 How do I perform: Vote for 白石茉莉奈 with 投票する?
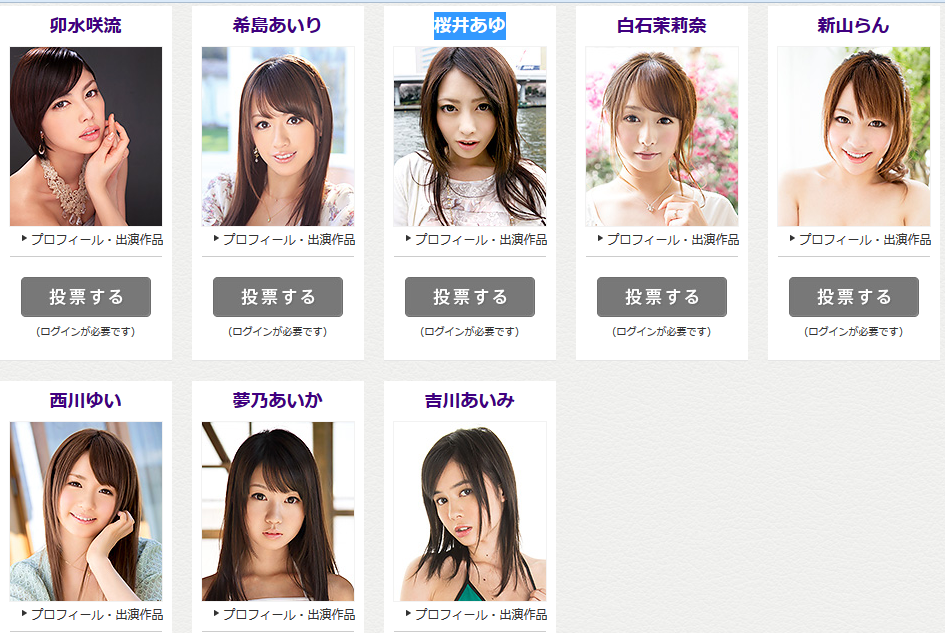662,297
